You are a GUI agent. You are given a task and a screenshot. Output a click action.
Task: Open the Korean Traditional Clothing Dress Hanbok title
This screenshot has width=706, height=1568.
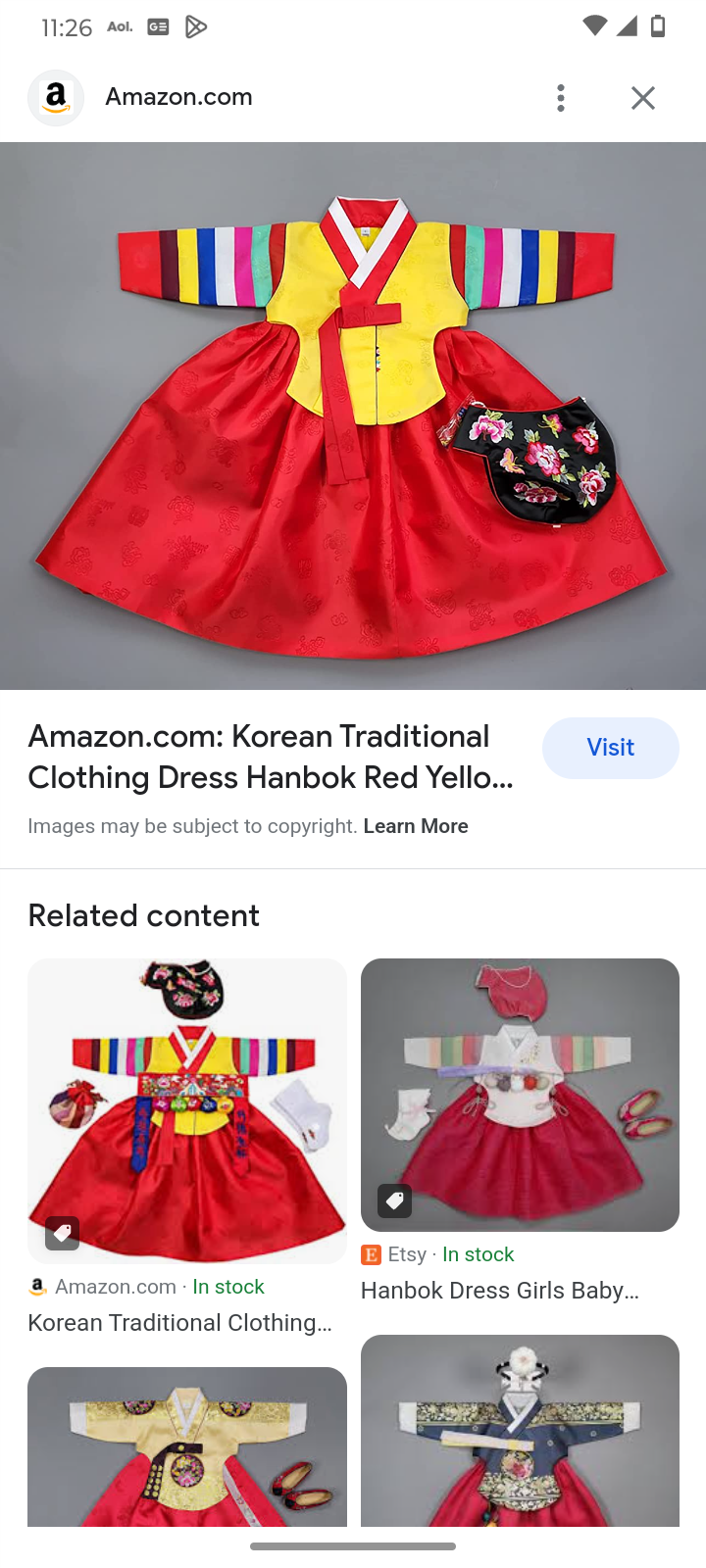coord(271,757)
